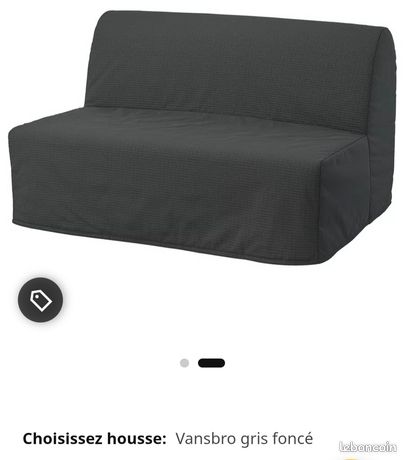This screenshot has width=405, height=460.
Task: Open the Choisissez housse cover selector
Action: pos(168,439)
